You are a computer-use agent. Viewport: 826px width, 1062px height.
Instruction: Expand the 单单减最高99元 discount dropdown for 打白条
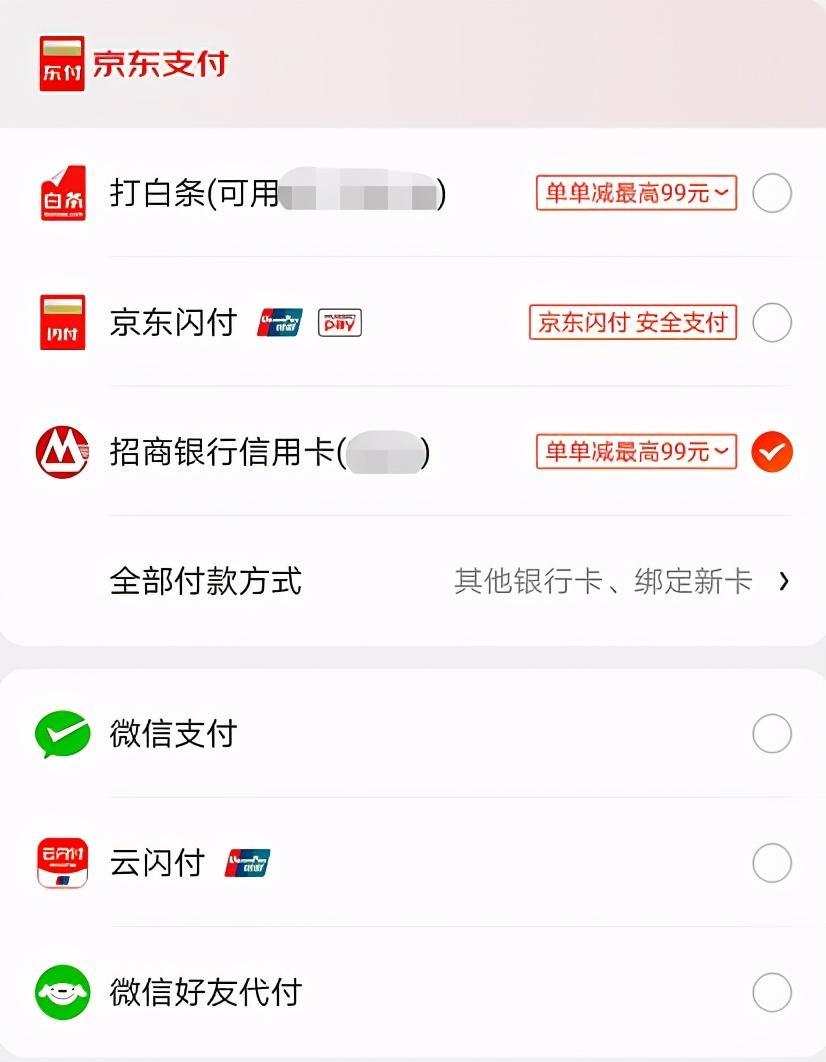tap(636, 193)
